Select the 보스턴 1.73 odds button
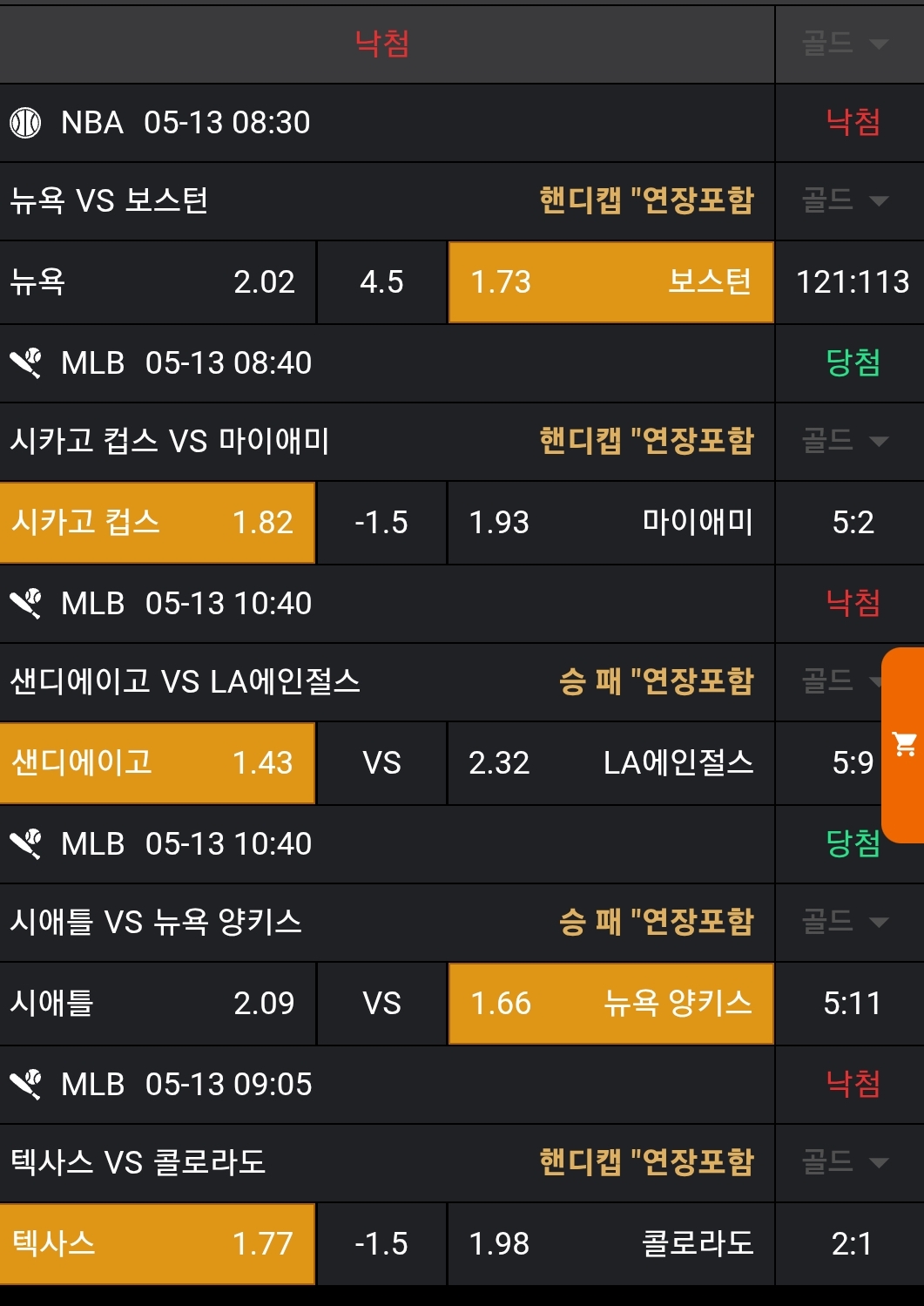The height and width of the screenshot is (1306, 924). point(610,282)
